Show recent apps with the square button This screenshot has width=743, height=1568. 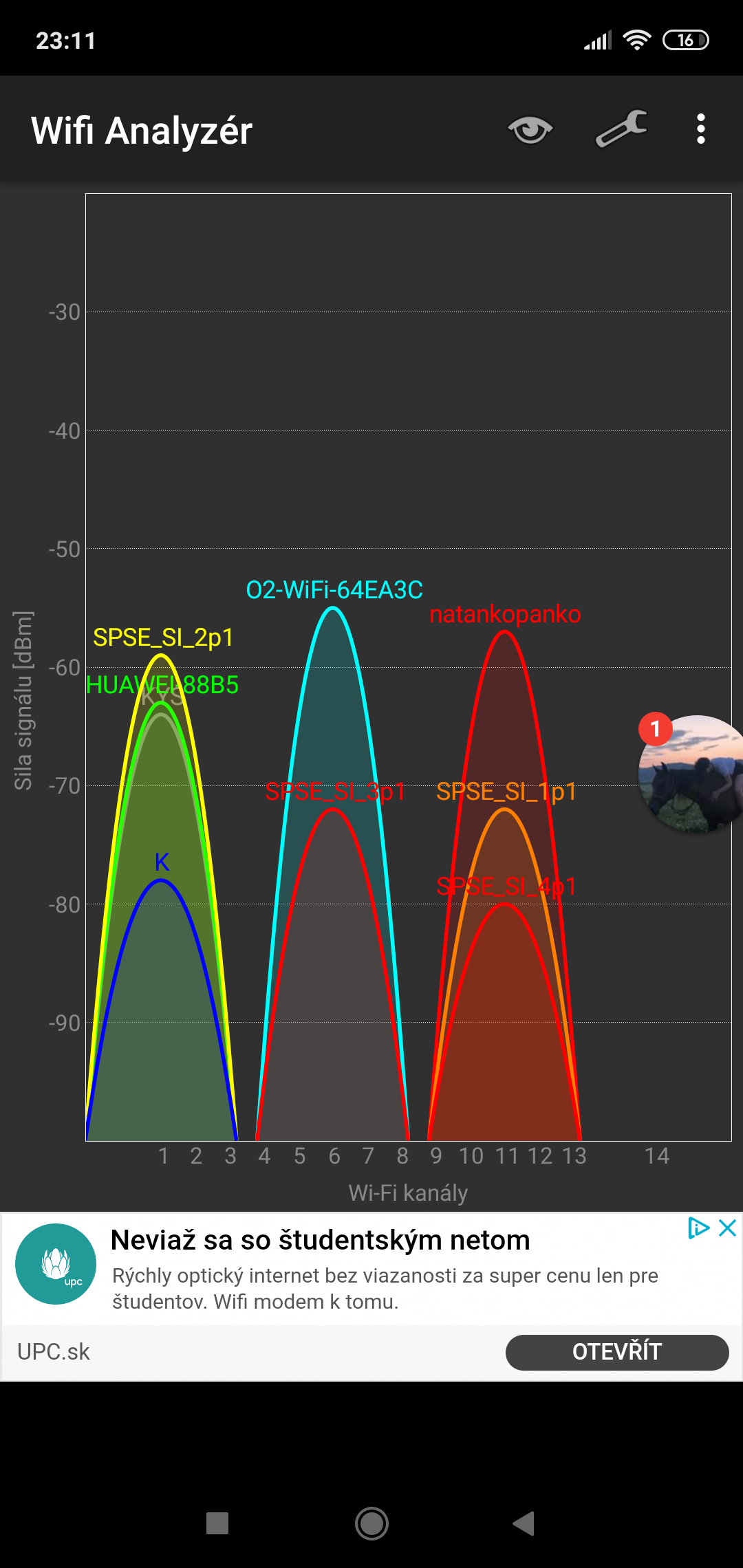217,1523
